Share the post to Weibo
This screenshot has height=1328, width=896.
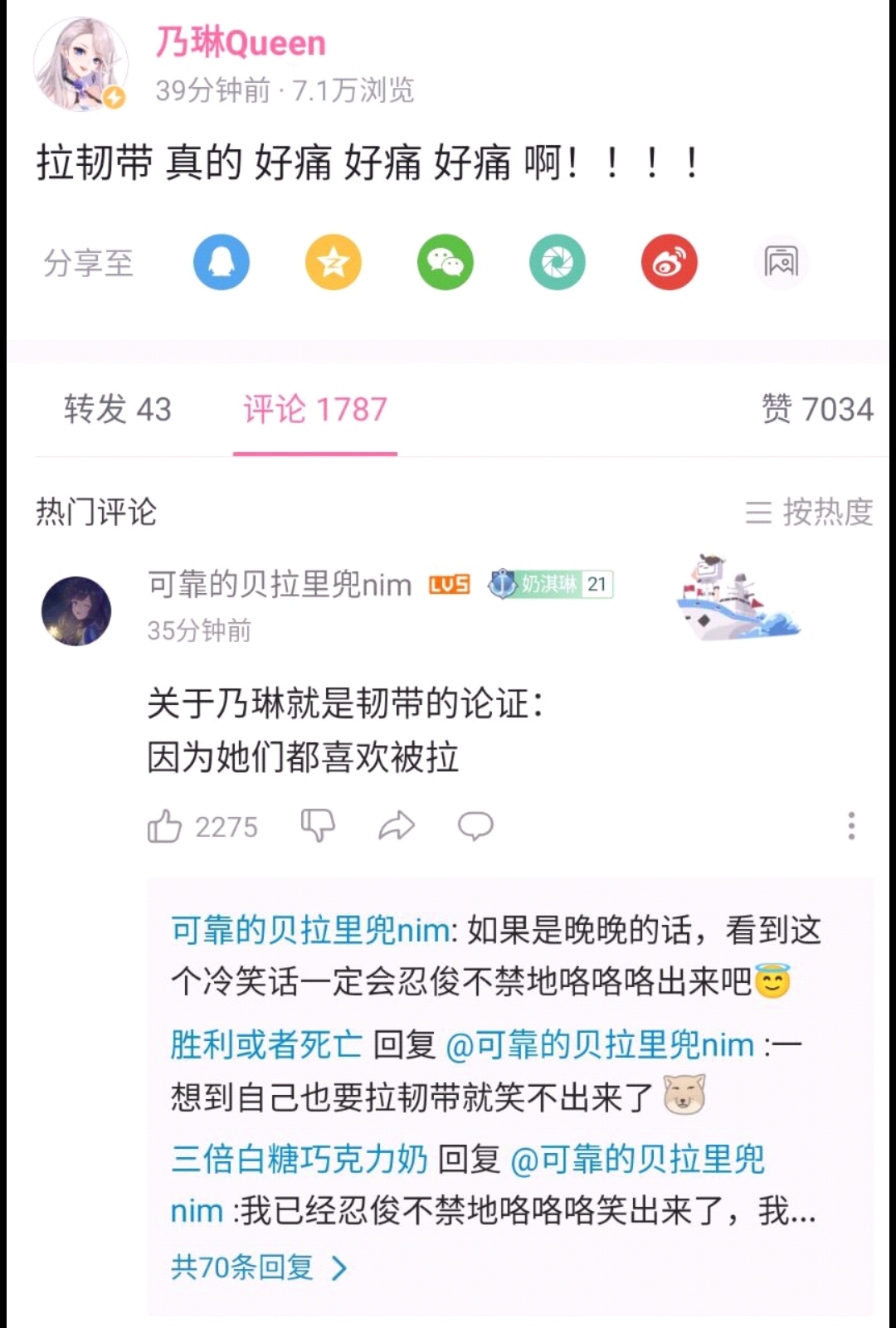click(669, 262)
